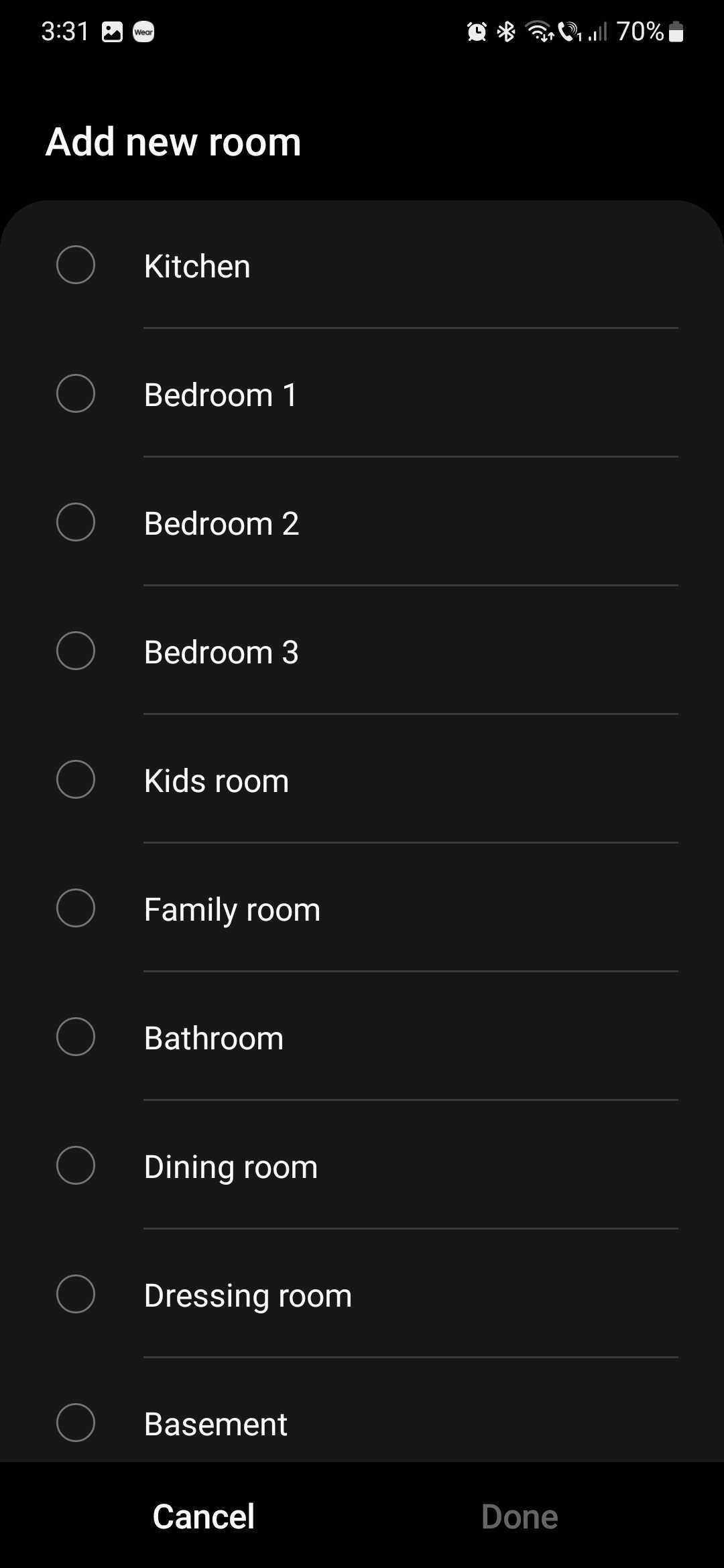The image size is (724, 1568).
Task: Choose Dressing room from the list
Action: [76, 1295]
